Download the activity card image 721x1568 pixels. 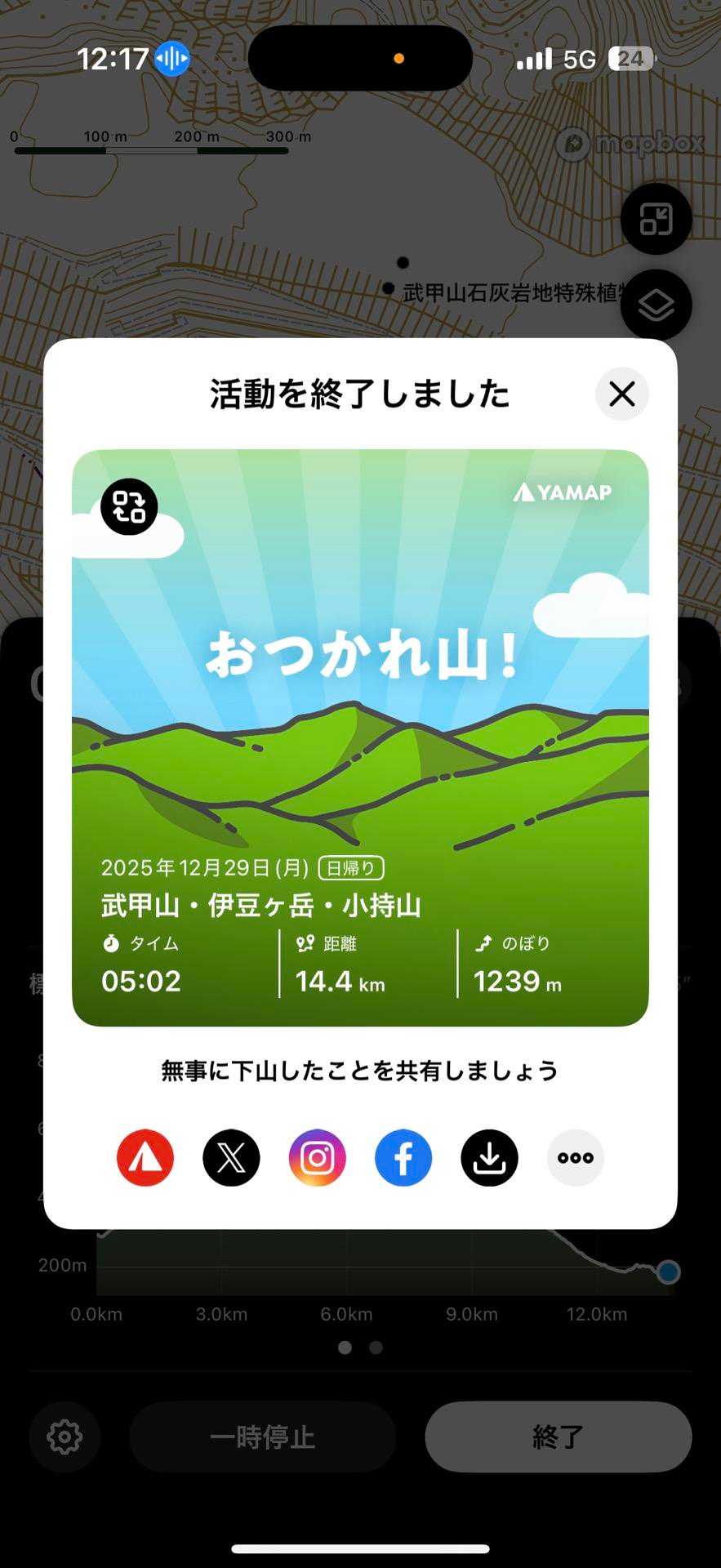[x=489, y=1157]
